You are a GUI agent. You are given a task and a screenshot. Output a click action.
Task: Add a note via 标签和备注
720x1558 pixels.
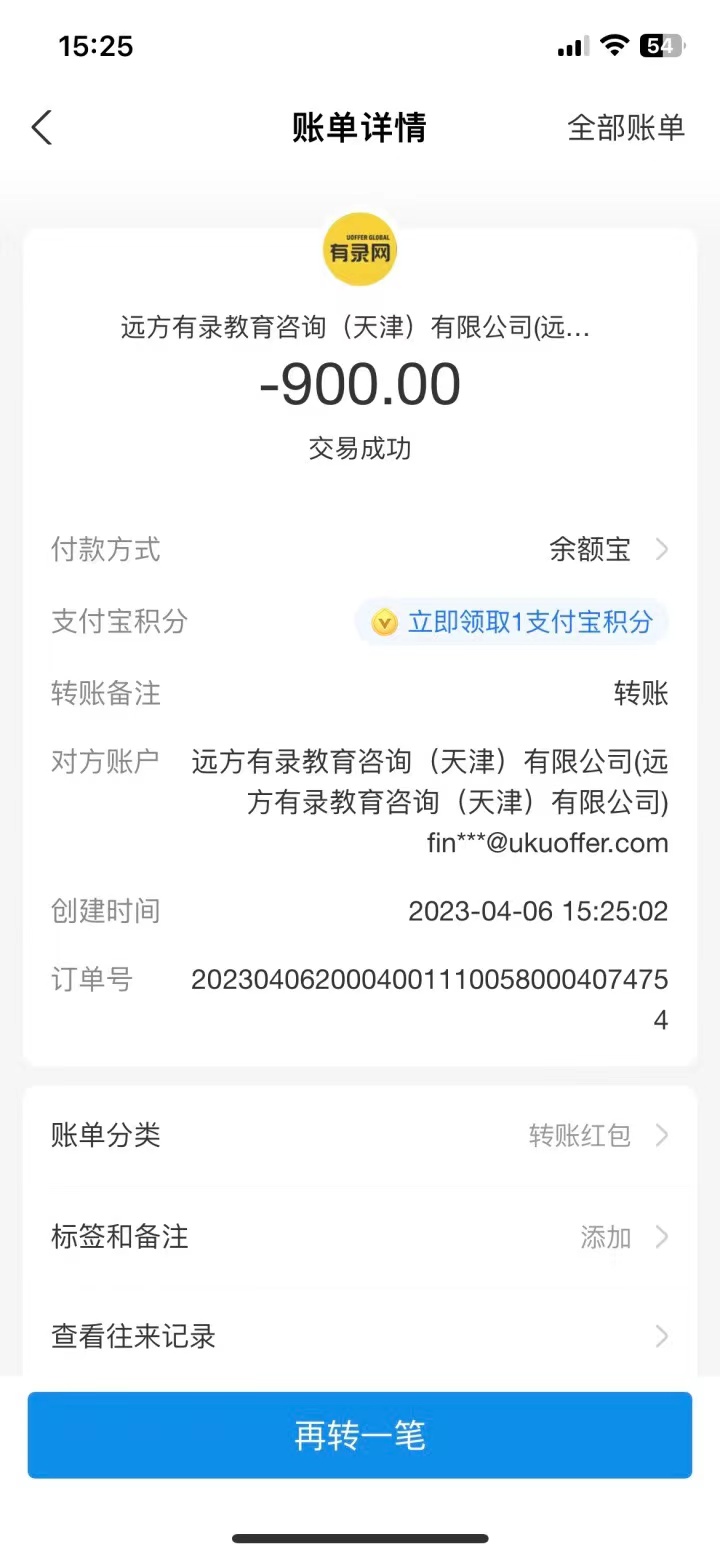(360, 1237)
